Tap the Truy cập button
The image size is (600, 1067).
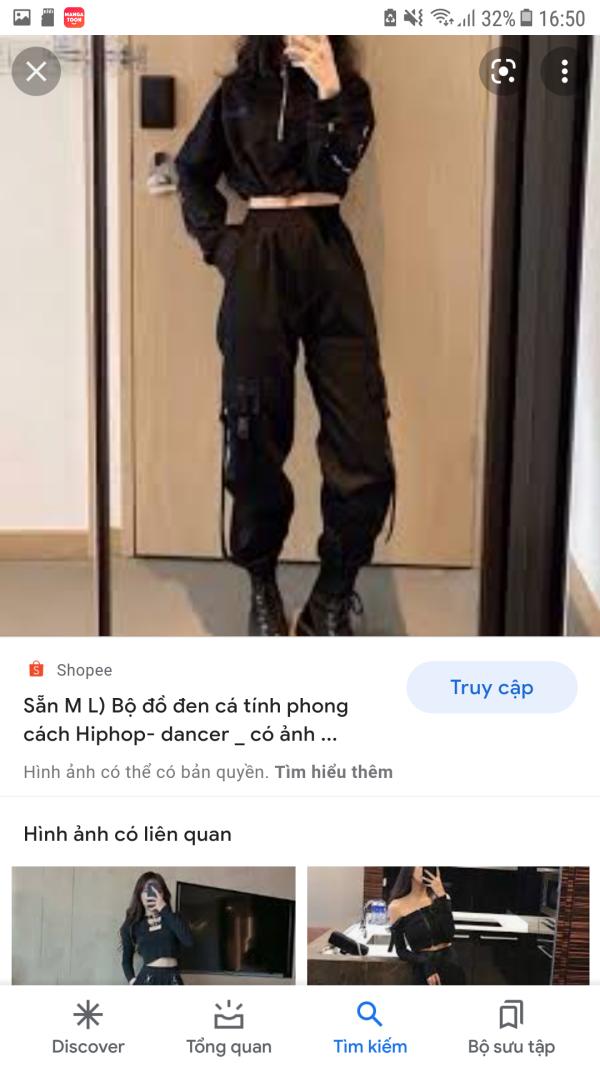[491, 687]
